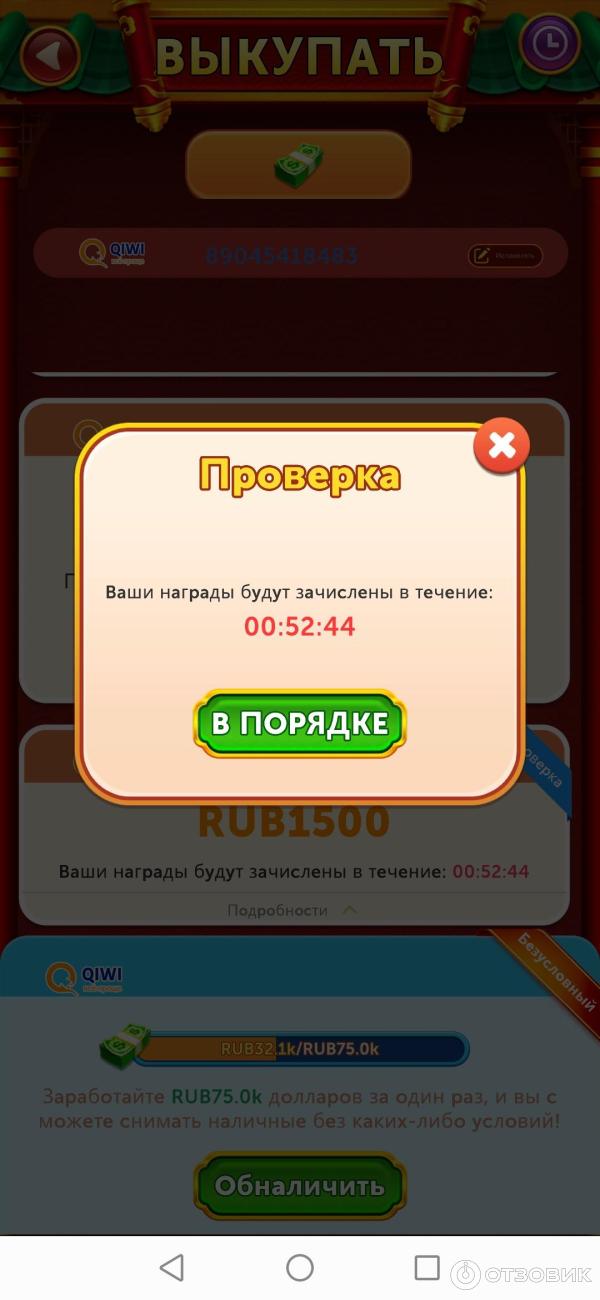Open the history clock icon
This screenshot has width=600, height=1300.
(x=549, y=43)
